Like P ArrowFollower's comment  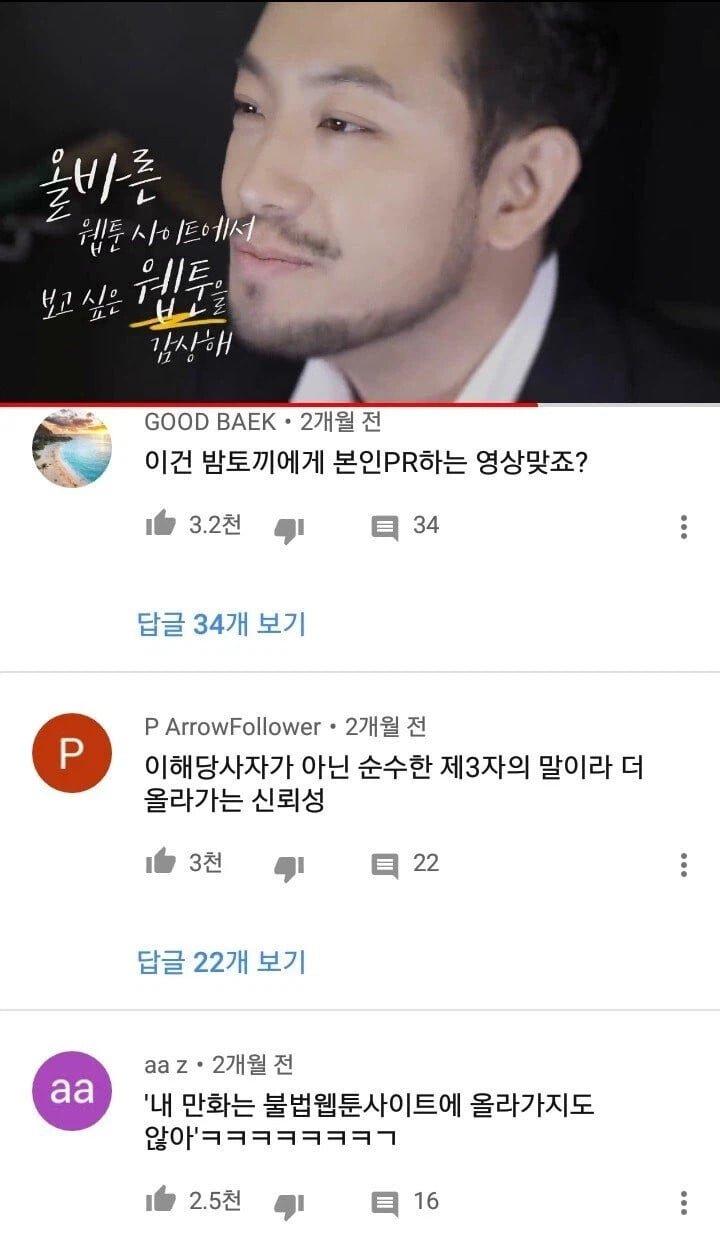click(x=160, y=862)
